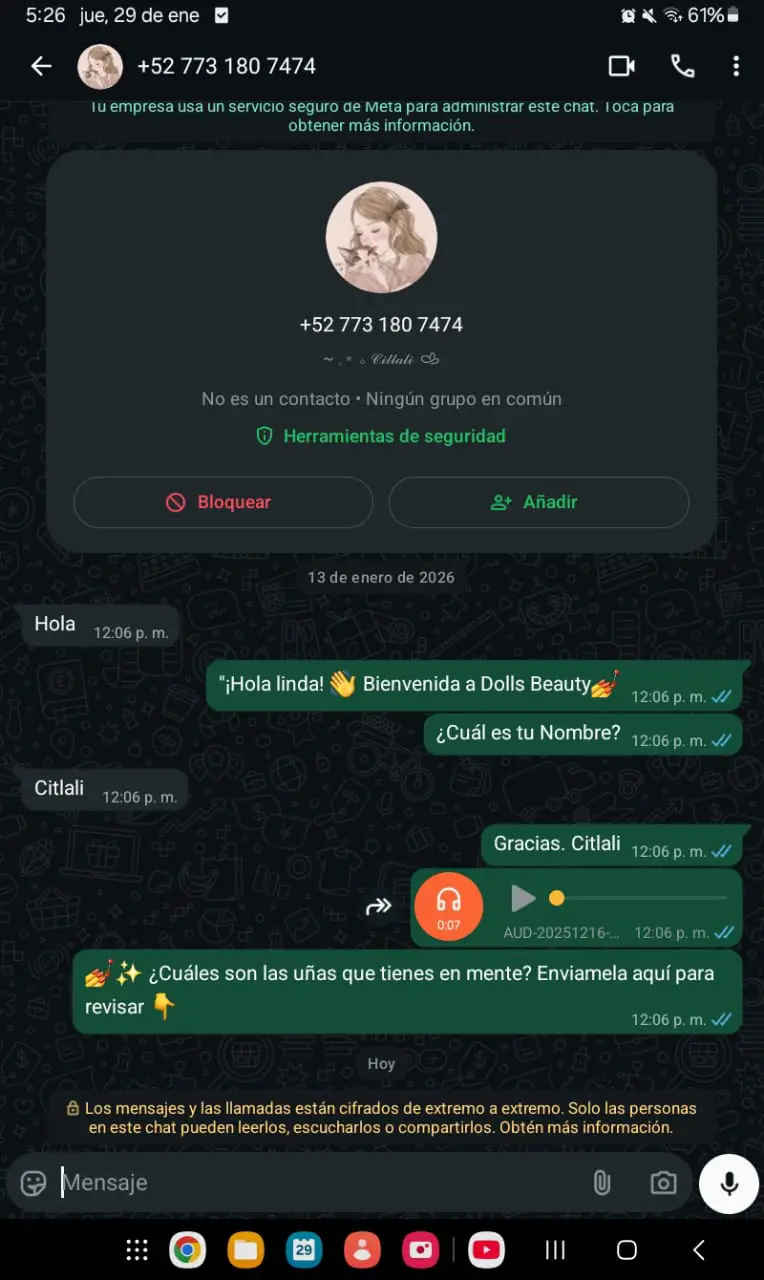Record a voice message with the microphone
The image size is (764, 1280).
729,1184
